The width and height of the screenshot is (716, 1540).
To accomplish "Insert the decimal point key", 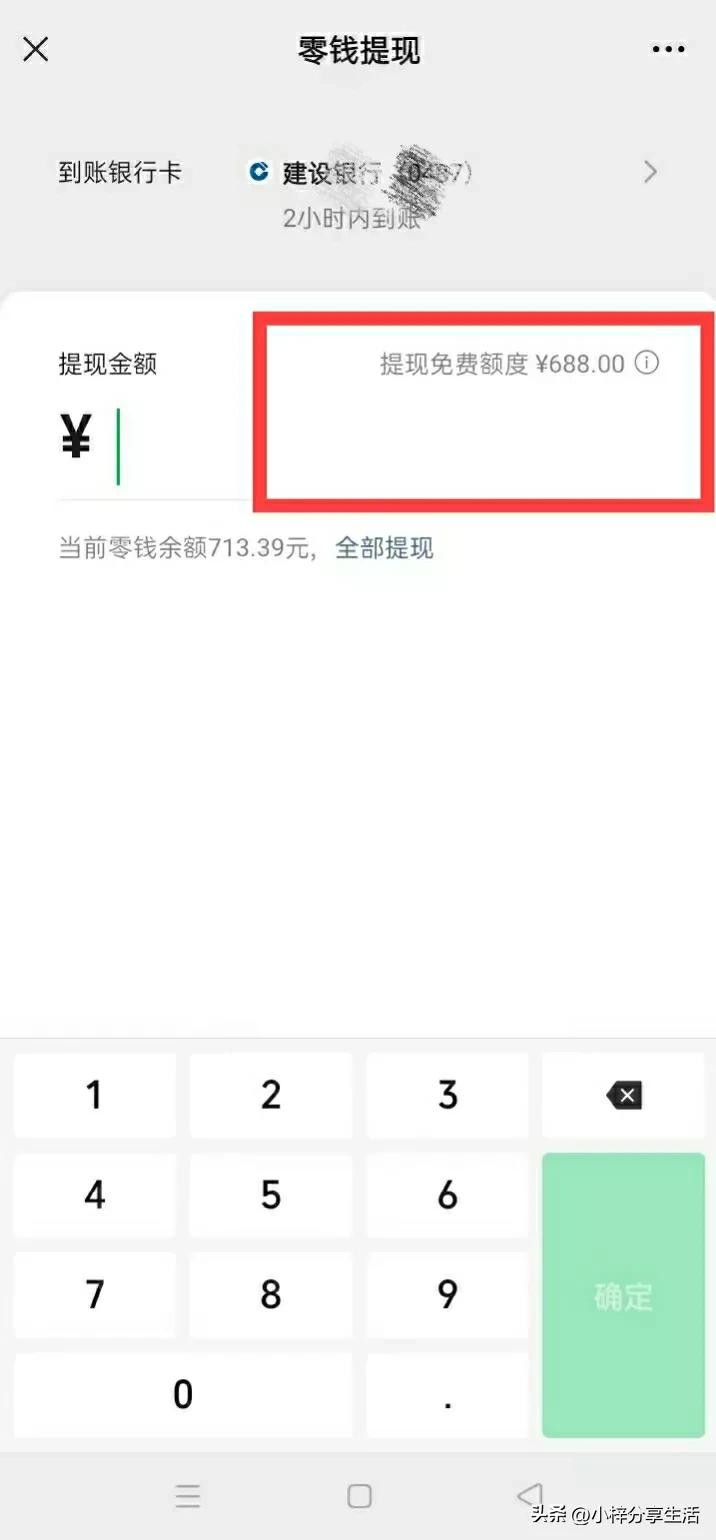I will pyautogui.click(x=447, y=1394).
